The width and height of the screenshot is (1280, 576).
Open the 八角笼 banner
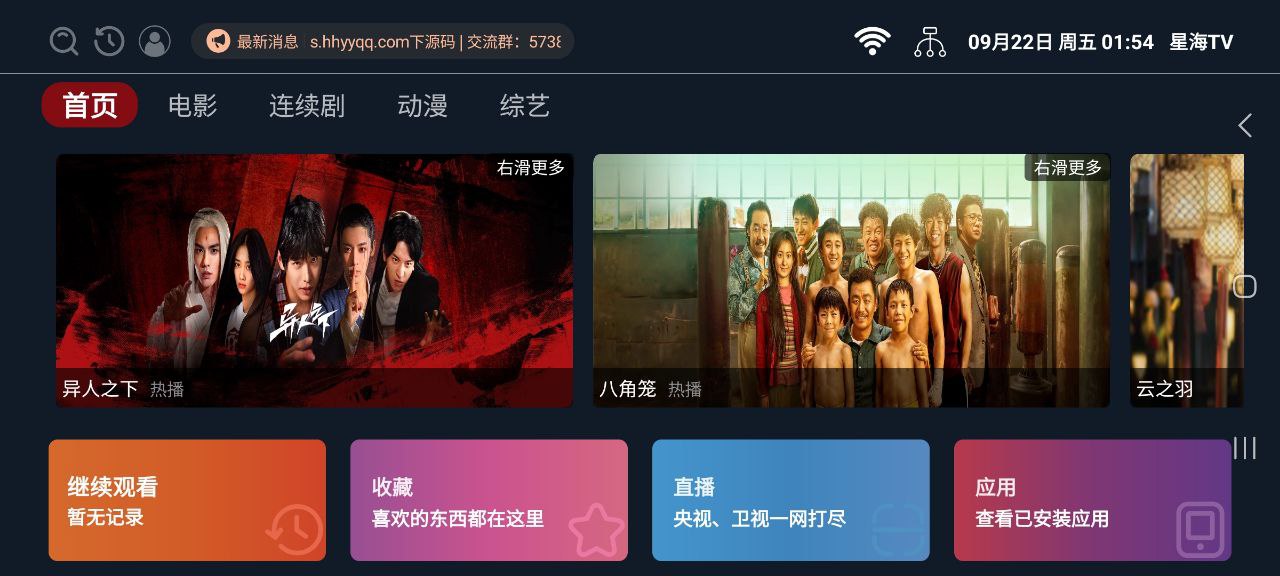[x=851, y=280]
